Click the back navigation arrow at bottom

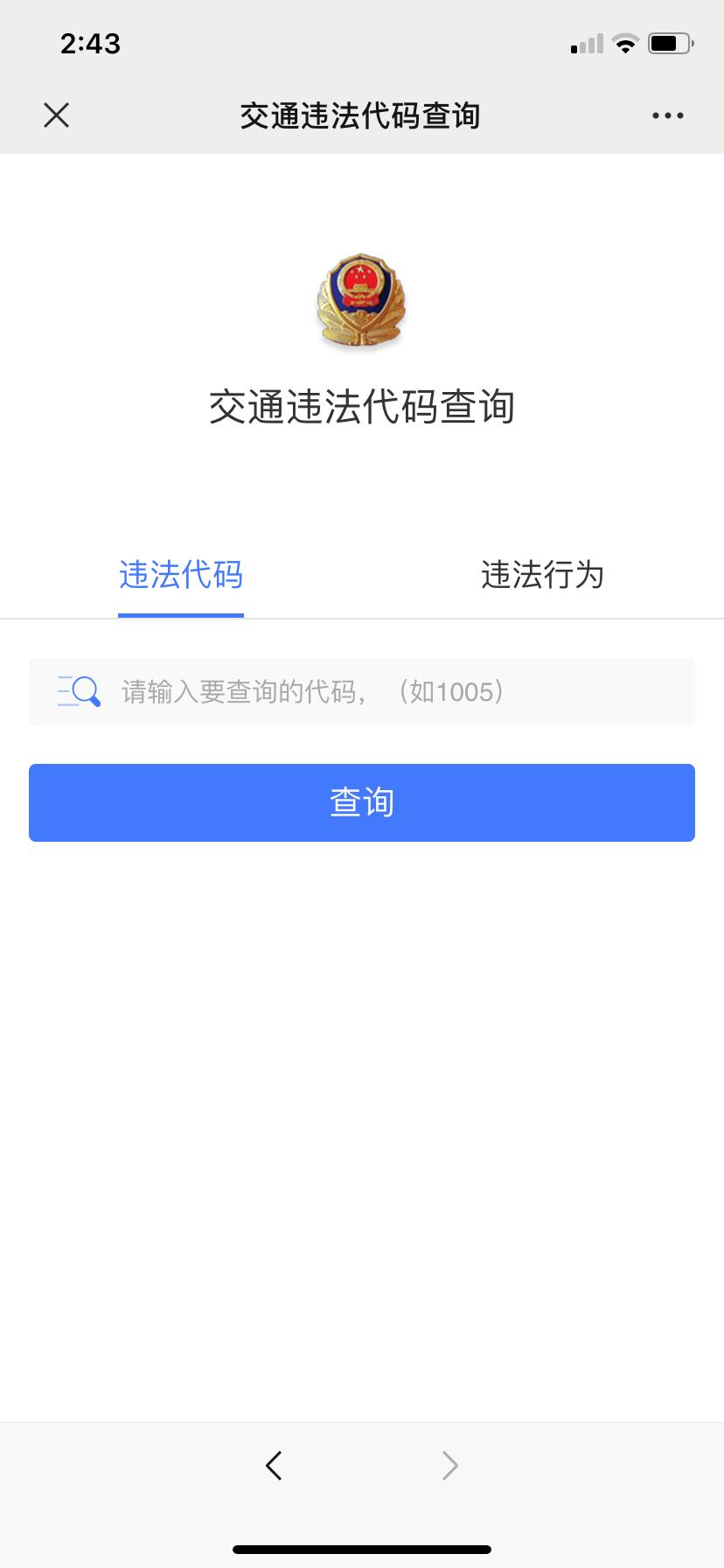(274, 1466)
